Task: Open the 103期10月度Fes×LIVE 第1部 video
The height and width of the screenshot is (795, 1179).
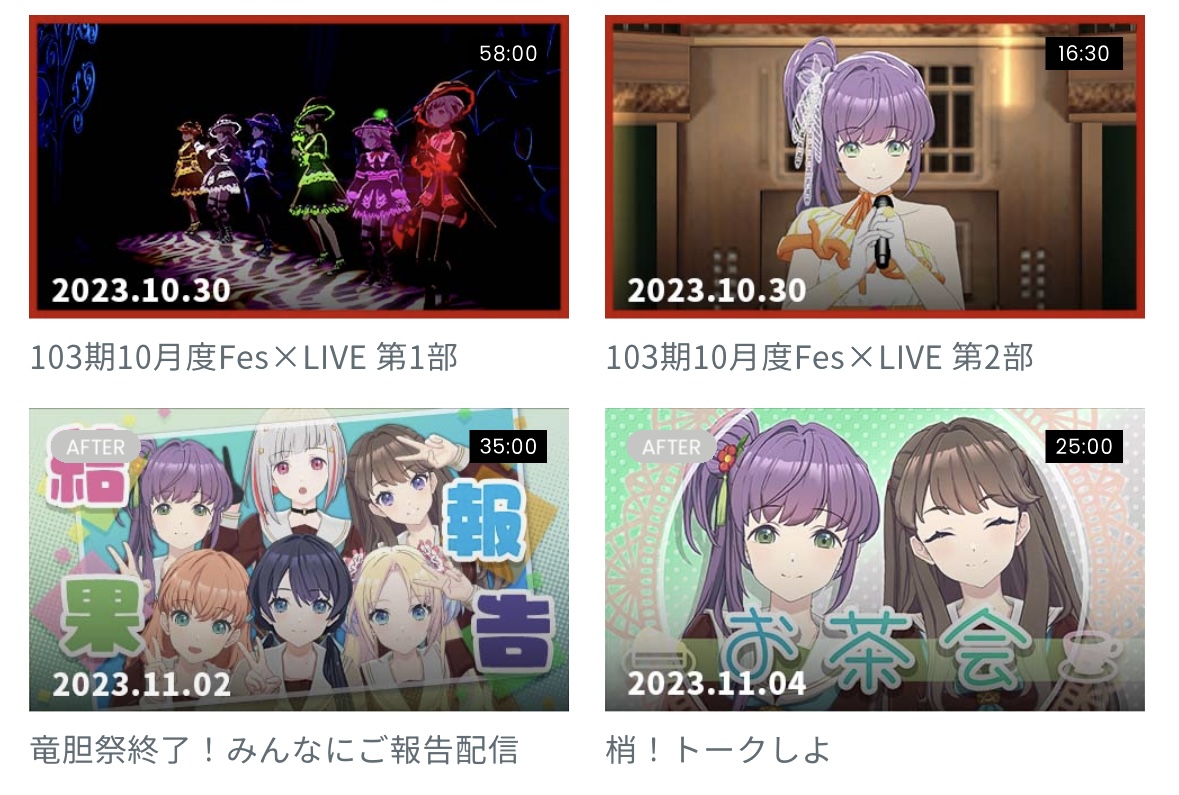Action: pyautogui.click(x=298, y=167)
